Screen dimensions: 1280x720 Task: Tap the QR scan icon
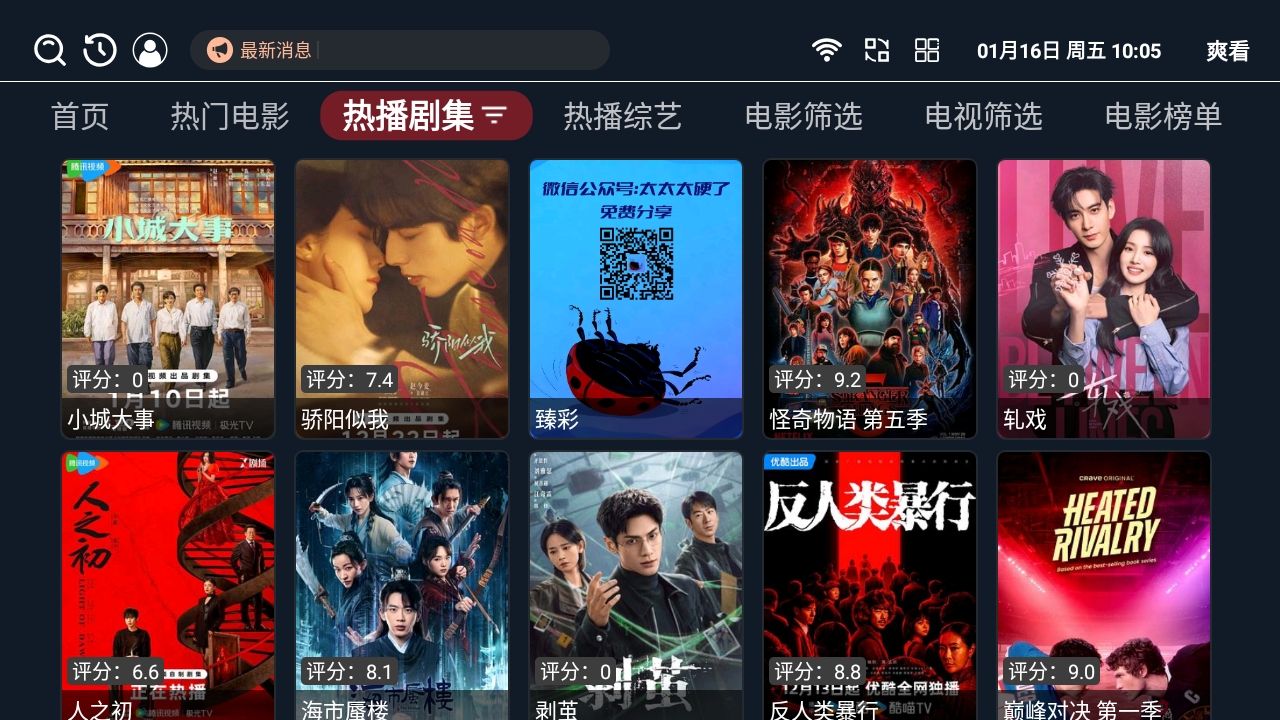pos(877,50)
